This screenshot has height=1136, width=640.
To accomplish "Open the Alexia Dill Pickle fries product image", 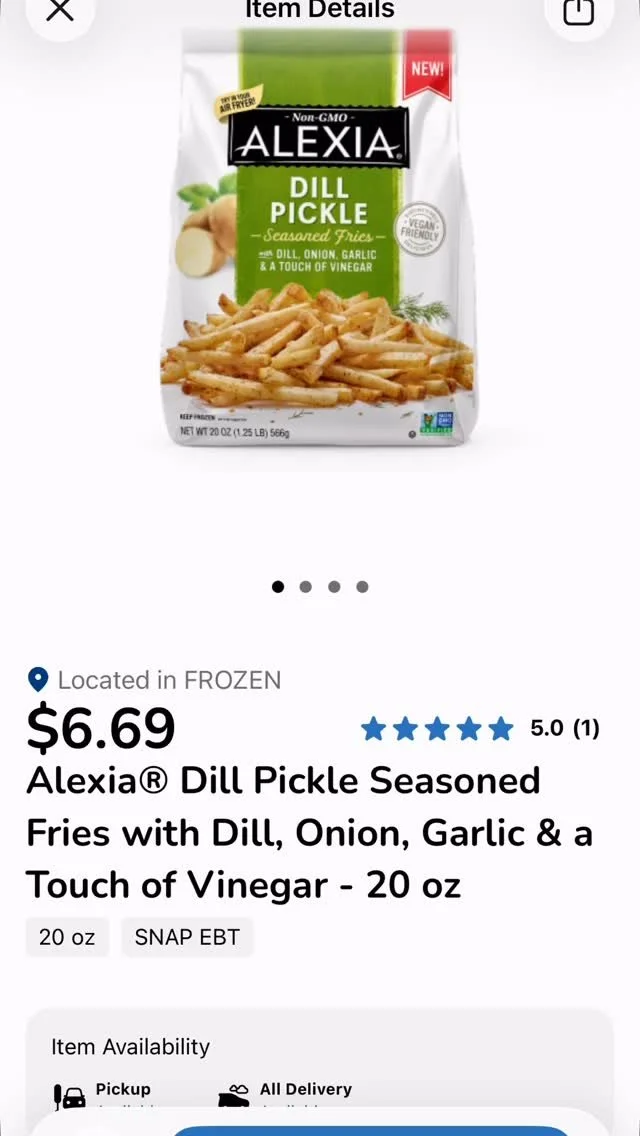I will click(x=318, y=240).
